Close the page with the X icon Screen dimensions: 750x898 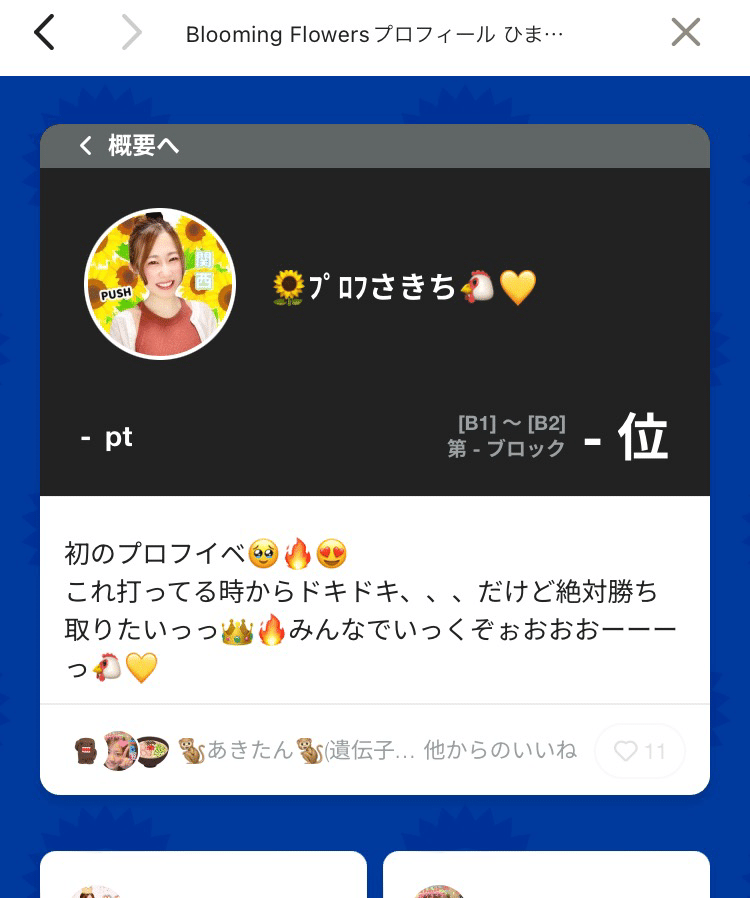pos(686,32)
